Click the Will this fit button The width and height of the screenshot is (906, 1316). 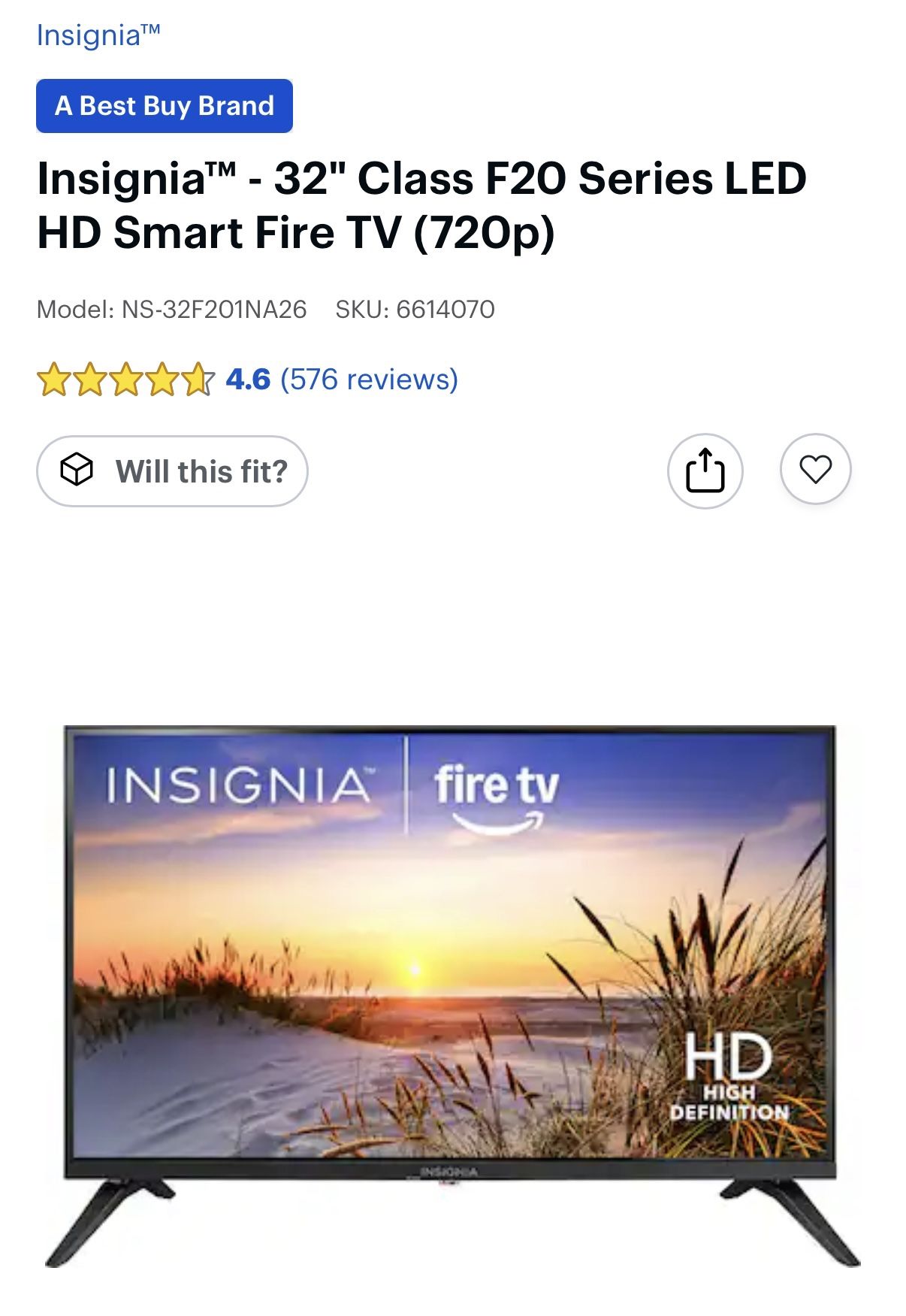tap(174, 470)
